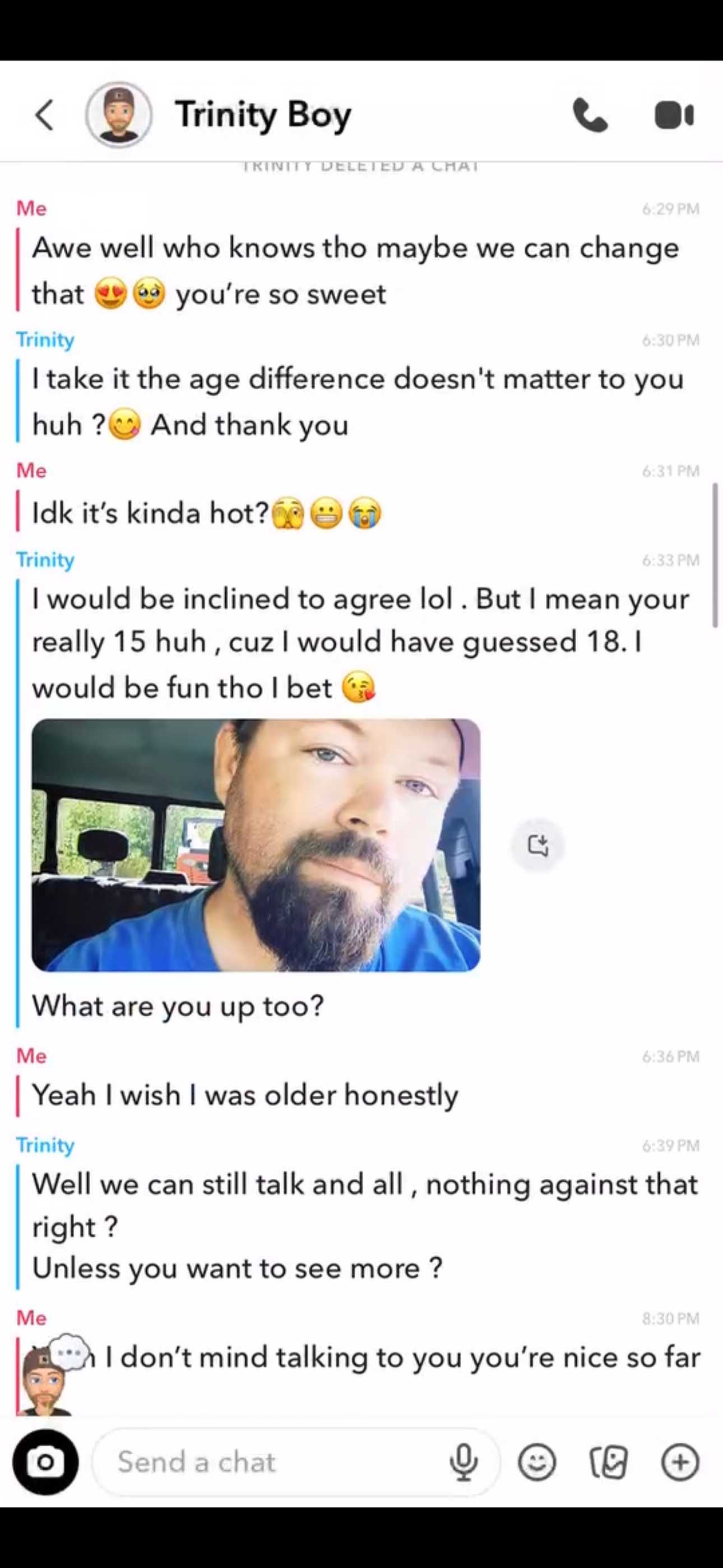Open the plus attachments menu
Viewport: 723px width, 1568px height.
coord(680,1462)
